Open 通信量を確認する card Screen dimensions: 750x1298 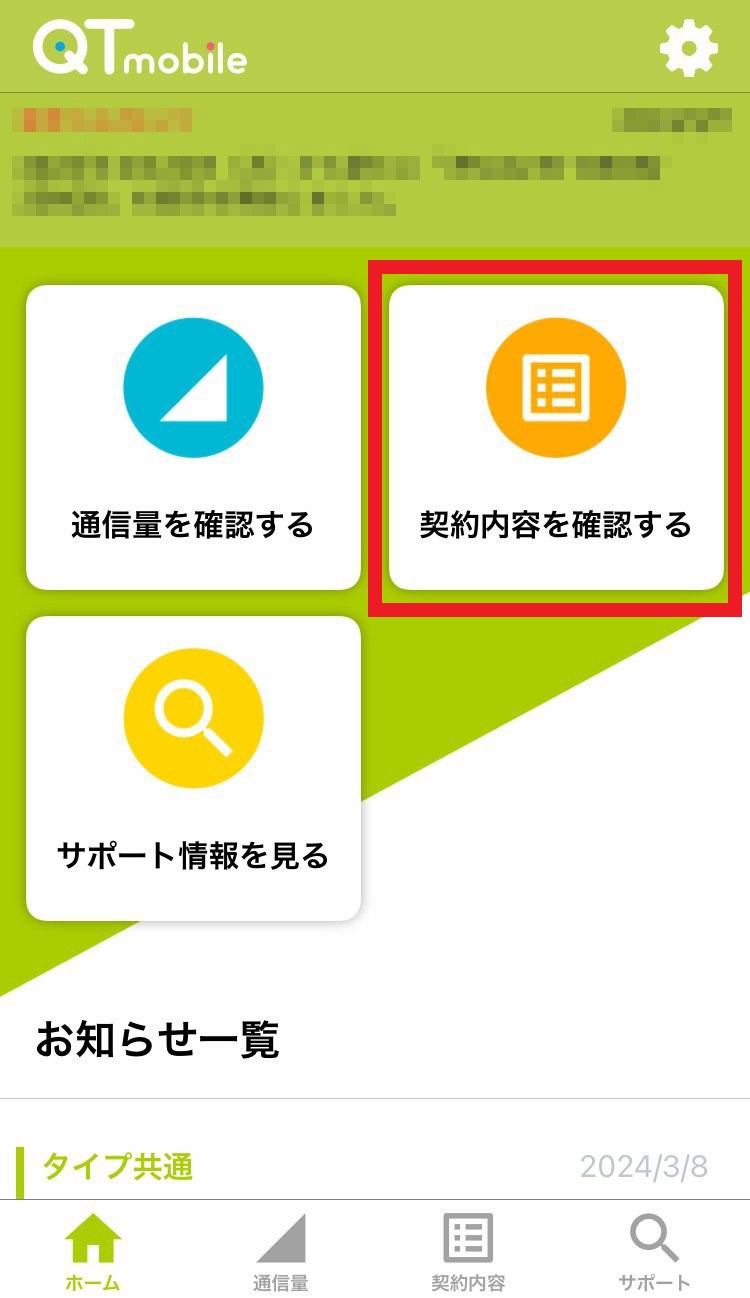193,437
